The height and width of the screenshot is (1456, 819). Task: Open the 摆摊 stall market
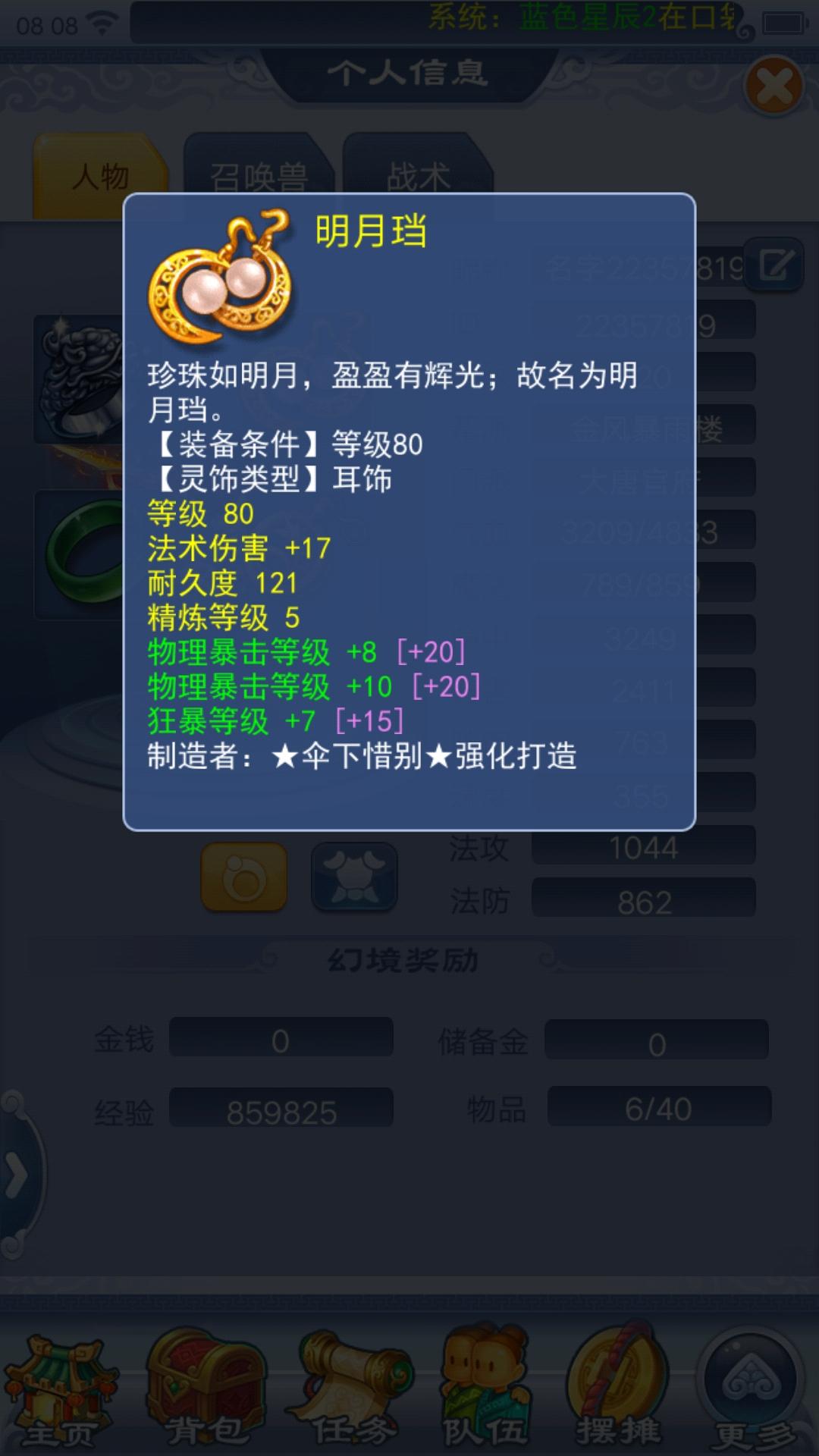(x=618, y=1392)
